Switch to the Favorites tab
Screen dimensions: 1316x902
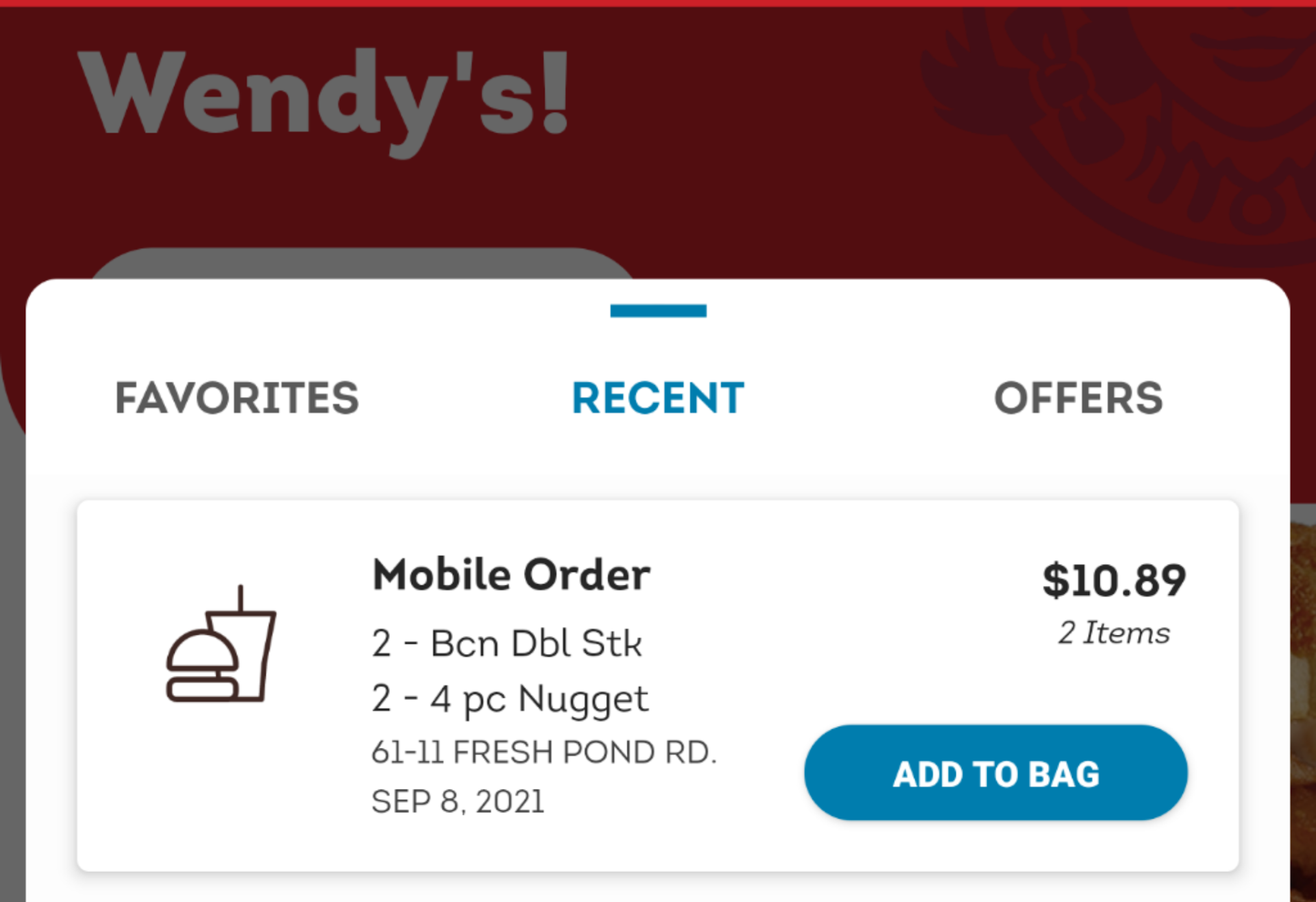tap(236, 398)
